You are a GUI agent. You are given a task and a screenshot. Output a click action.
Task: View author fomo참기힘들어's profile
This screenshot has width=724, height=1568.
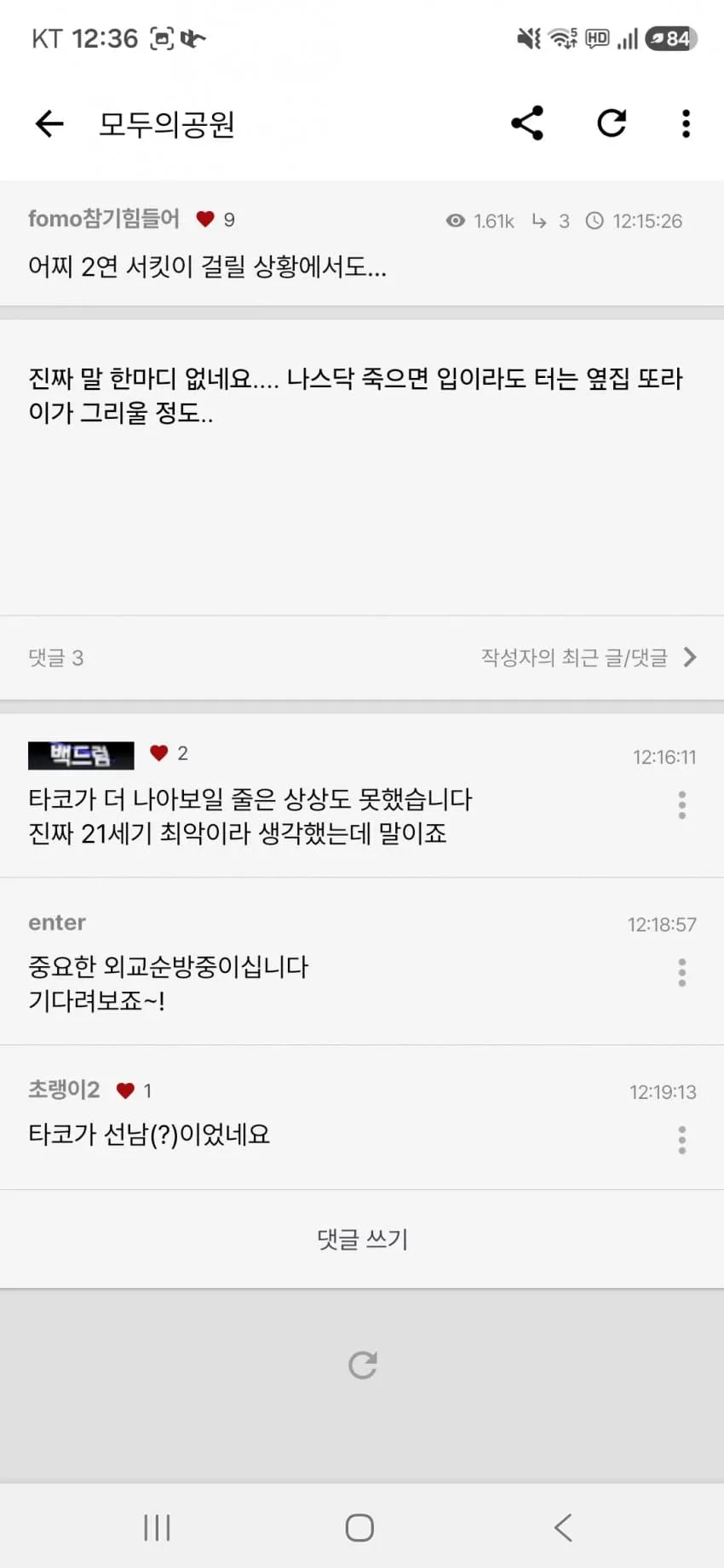click(x=104, y=219)
